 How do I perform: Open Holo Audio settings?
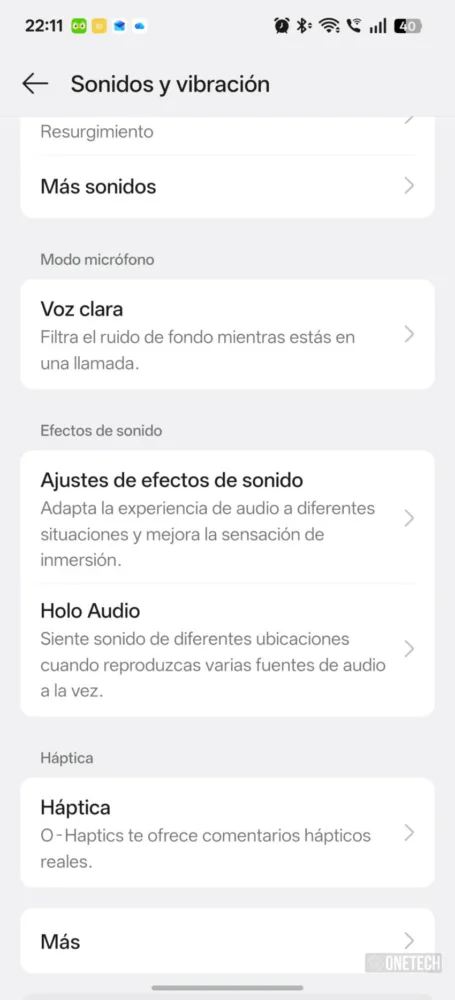click(227, 649)
